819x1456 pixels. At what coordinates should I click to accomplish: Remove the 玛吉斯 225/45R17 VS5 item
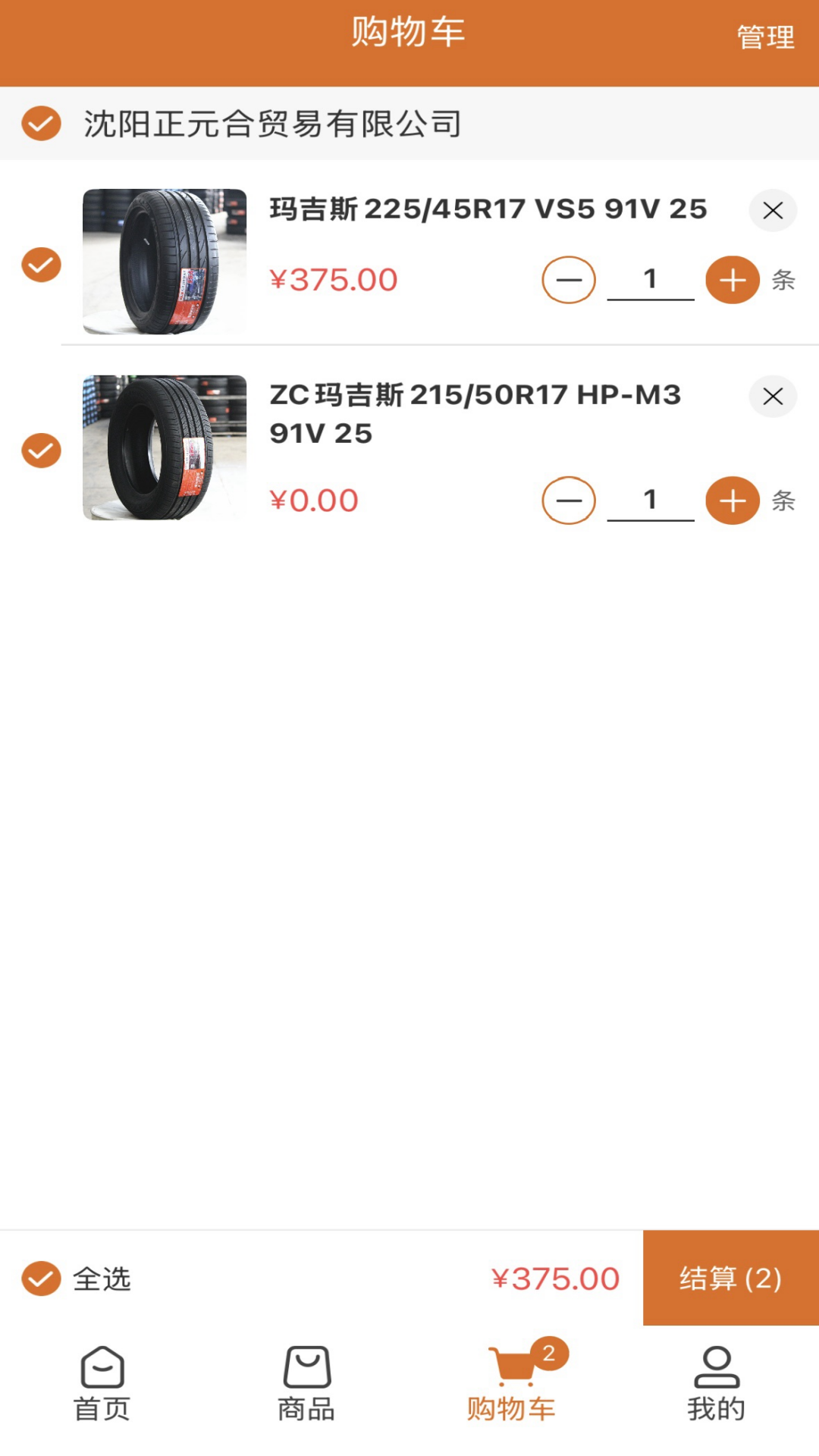point(772,210)
